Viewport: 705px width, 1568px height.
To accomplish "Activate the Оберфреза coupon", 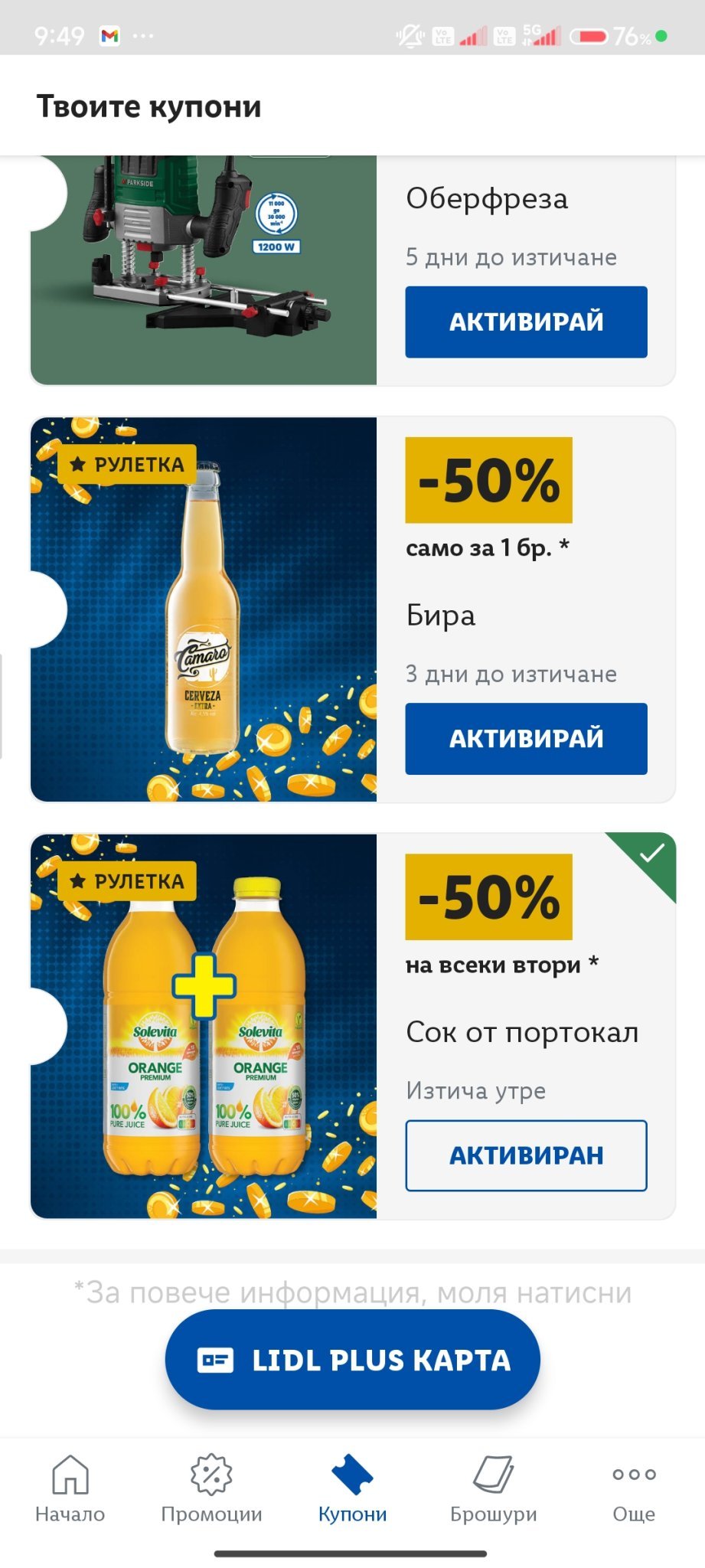I will point(526,322).
